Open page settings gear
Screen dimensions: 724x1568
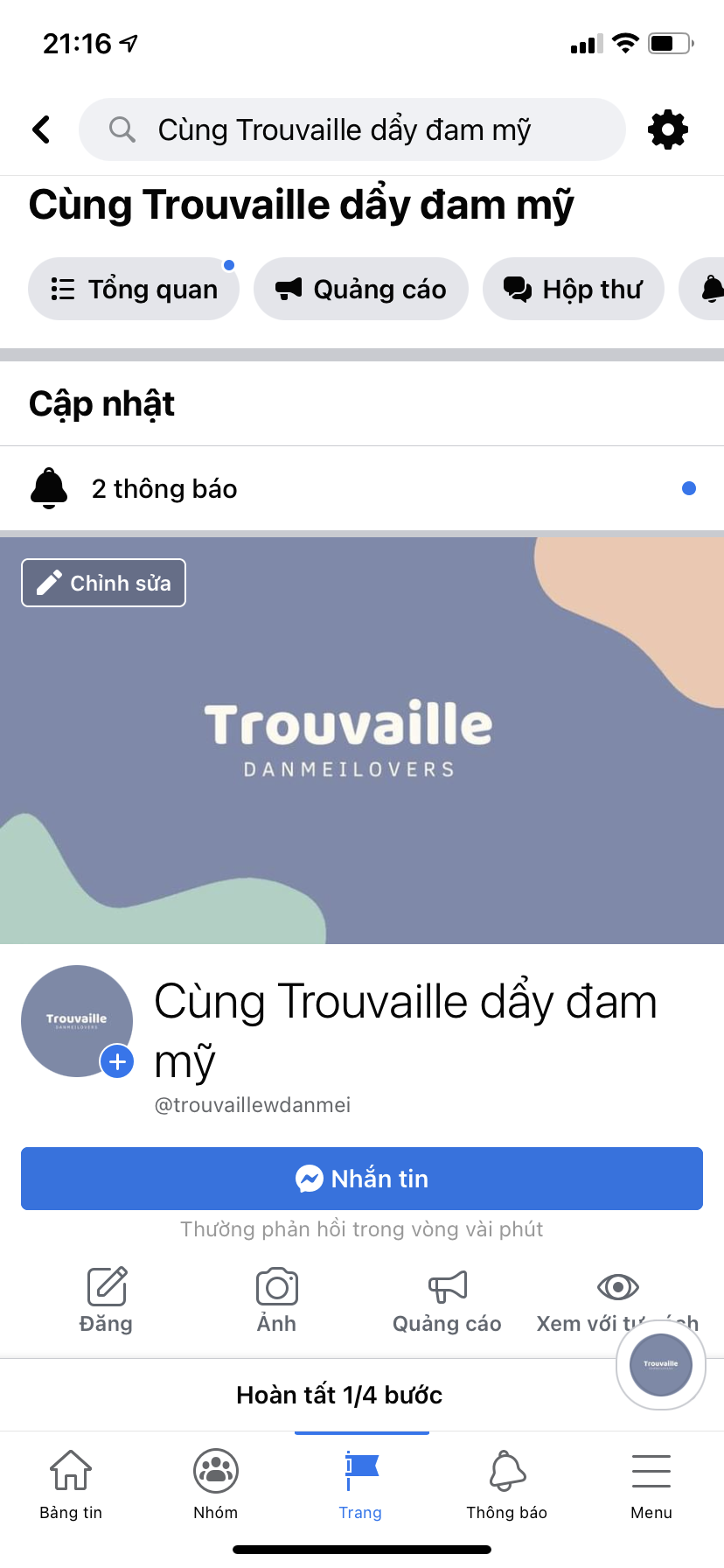[x=667, y=129]
